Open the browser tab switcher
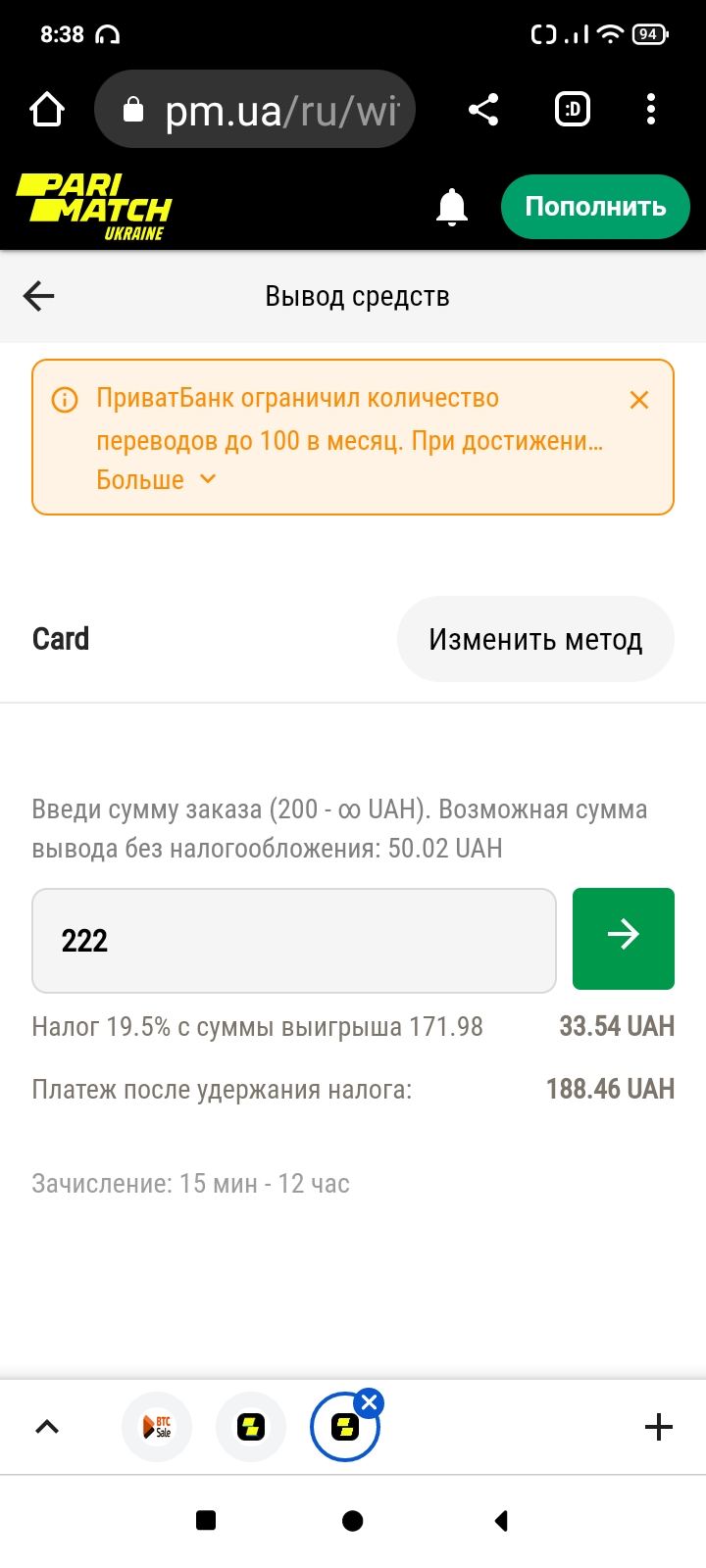706x1568 pixels. pos(573,110)
